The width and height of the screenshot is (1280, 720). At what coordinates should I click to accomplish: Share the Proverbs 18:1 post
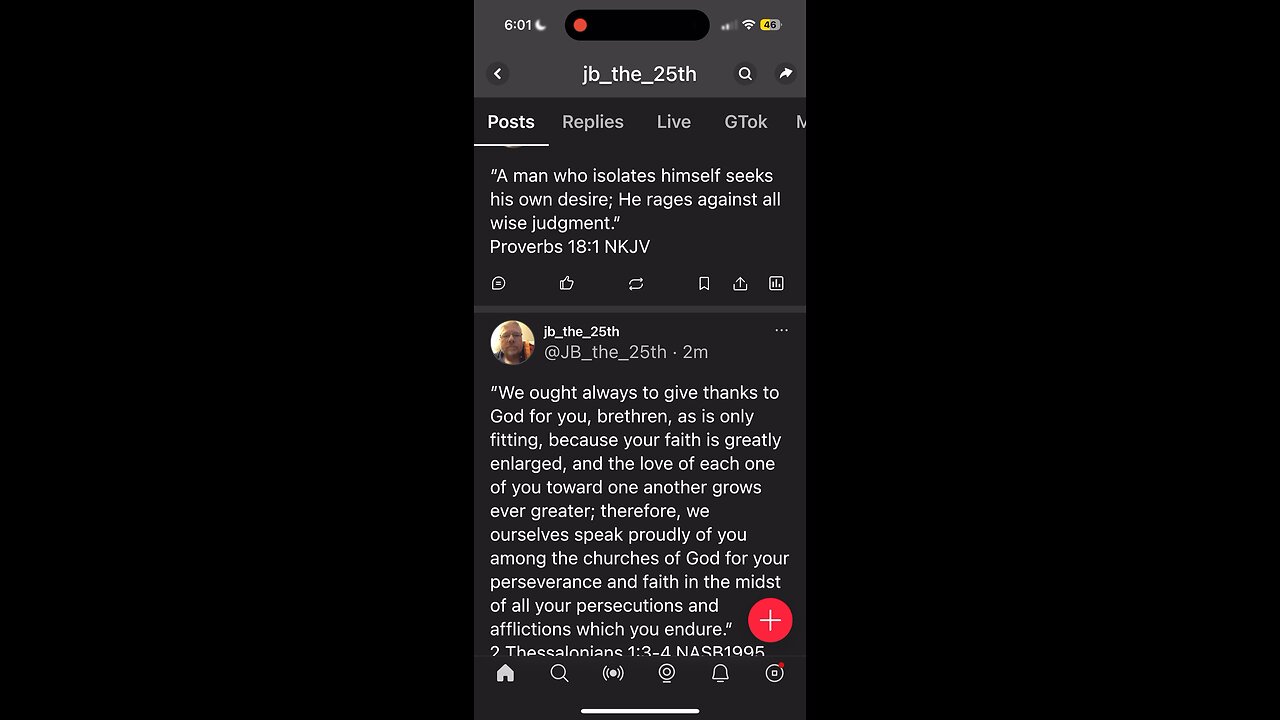click(740, 284)
